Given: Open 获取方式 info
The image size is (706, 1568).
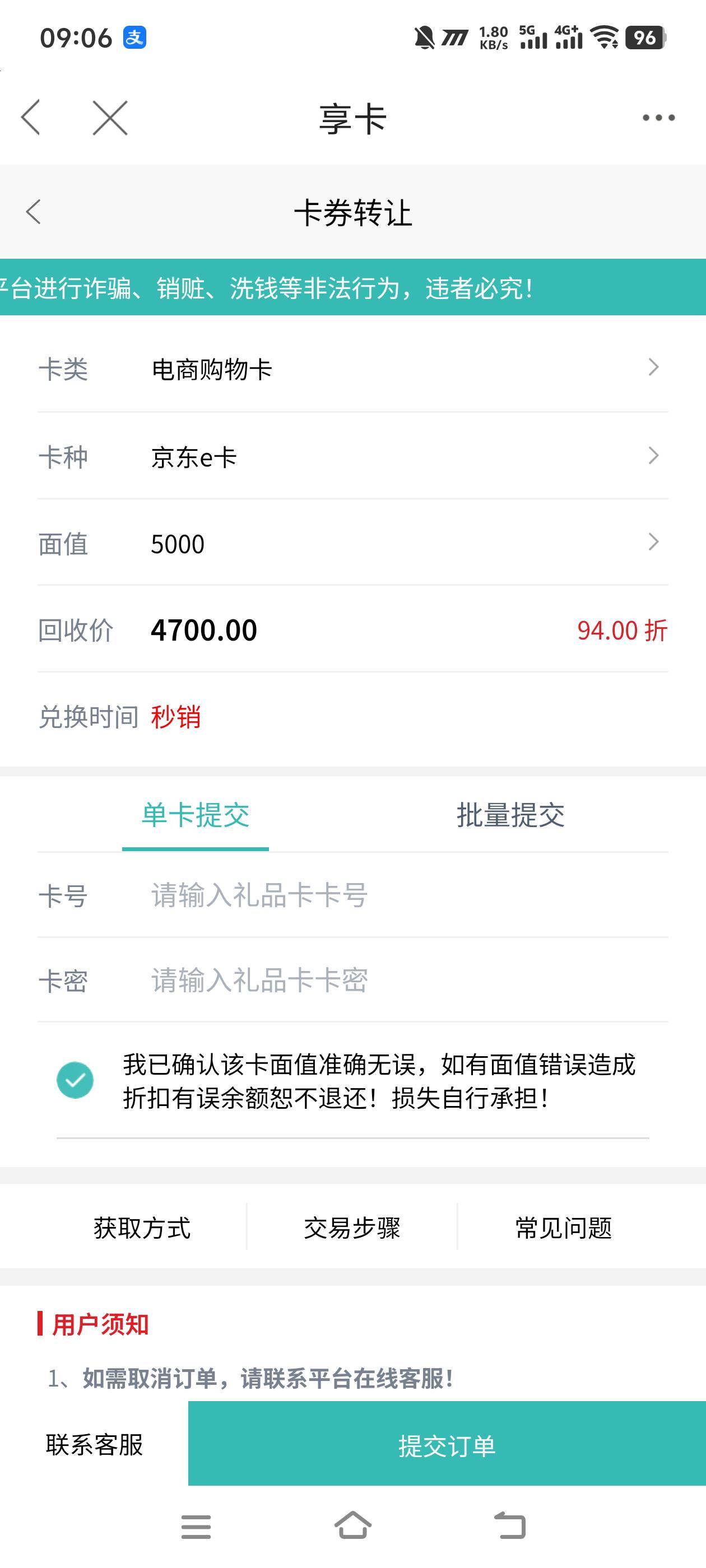Looking at the screenshot, I should 142,1228.
